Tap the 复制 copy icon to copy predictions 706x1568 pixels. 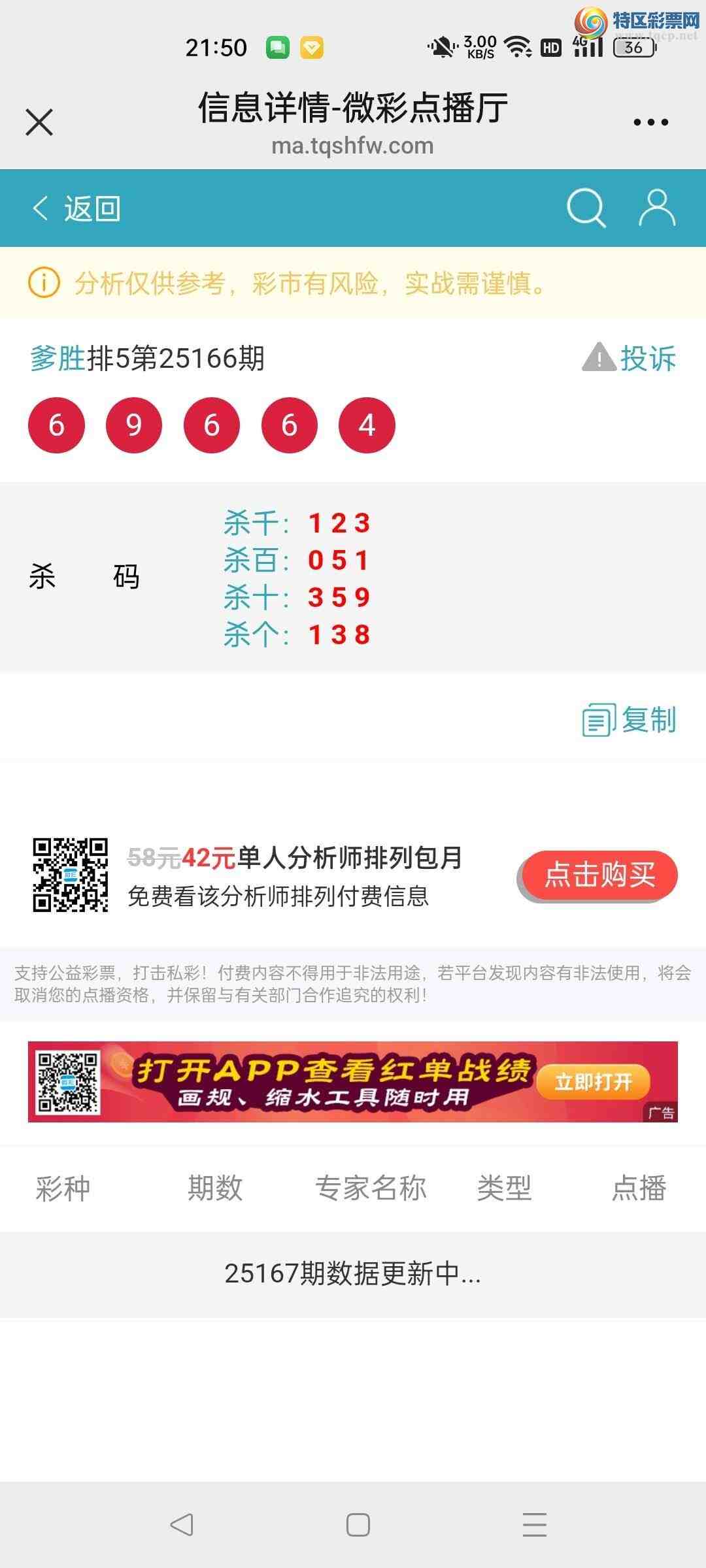598,721
